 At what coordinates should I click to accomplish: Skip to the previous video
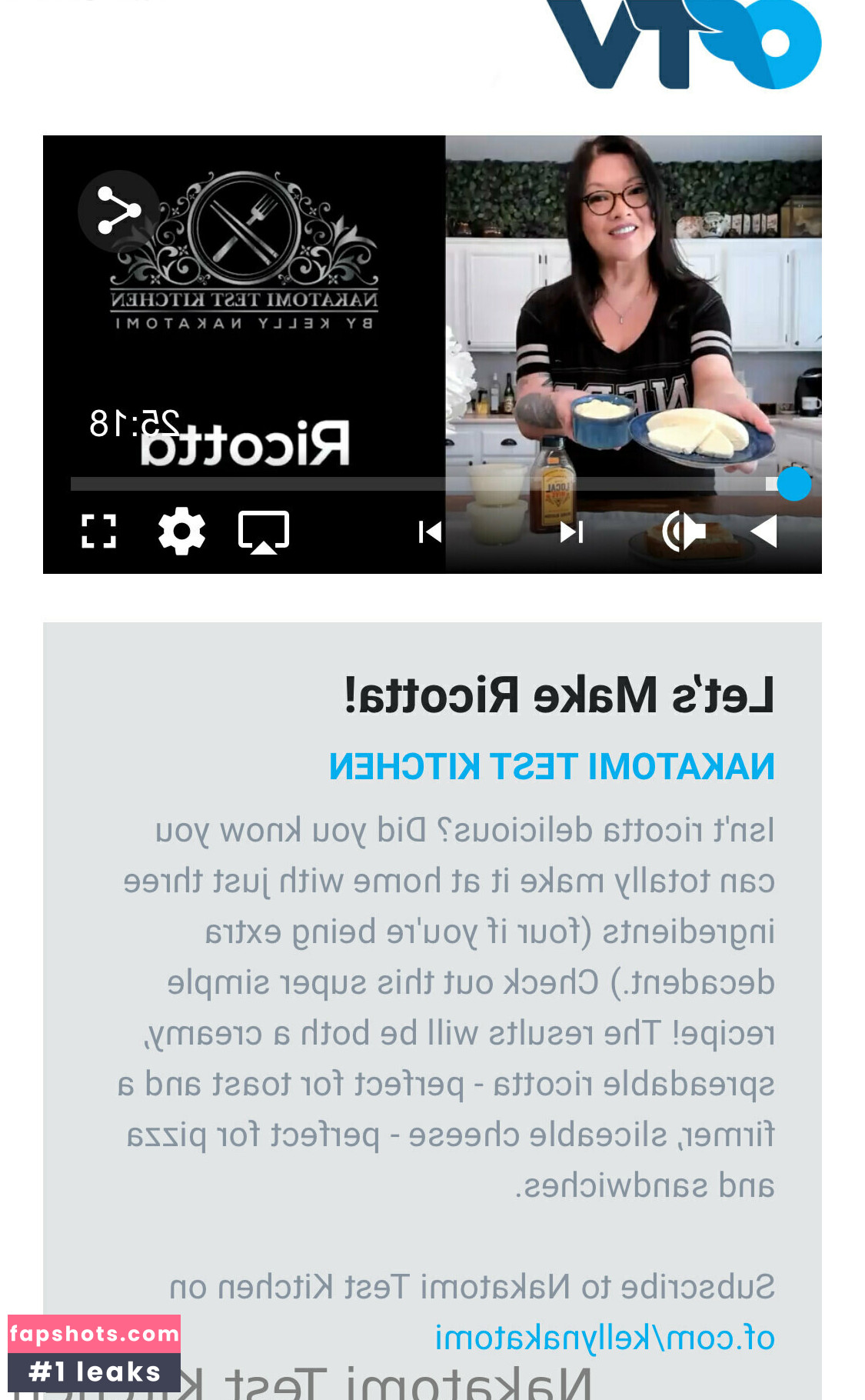430,532
